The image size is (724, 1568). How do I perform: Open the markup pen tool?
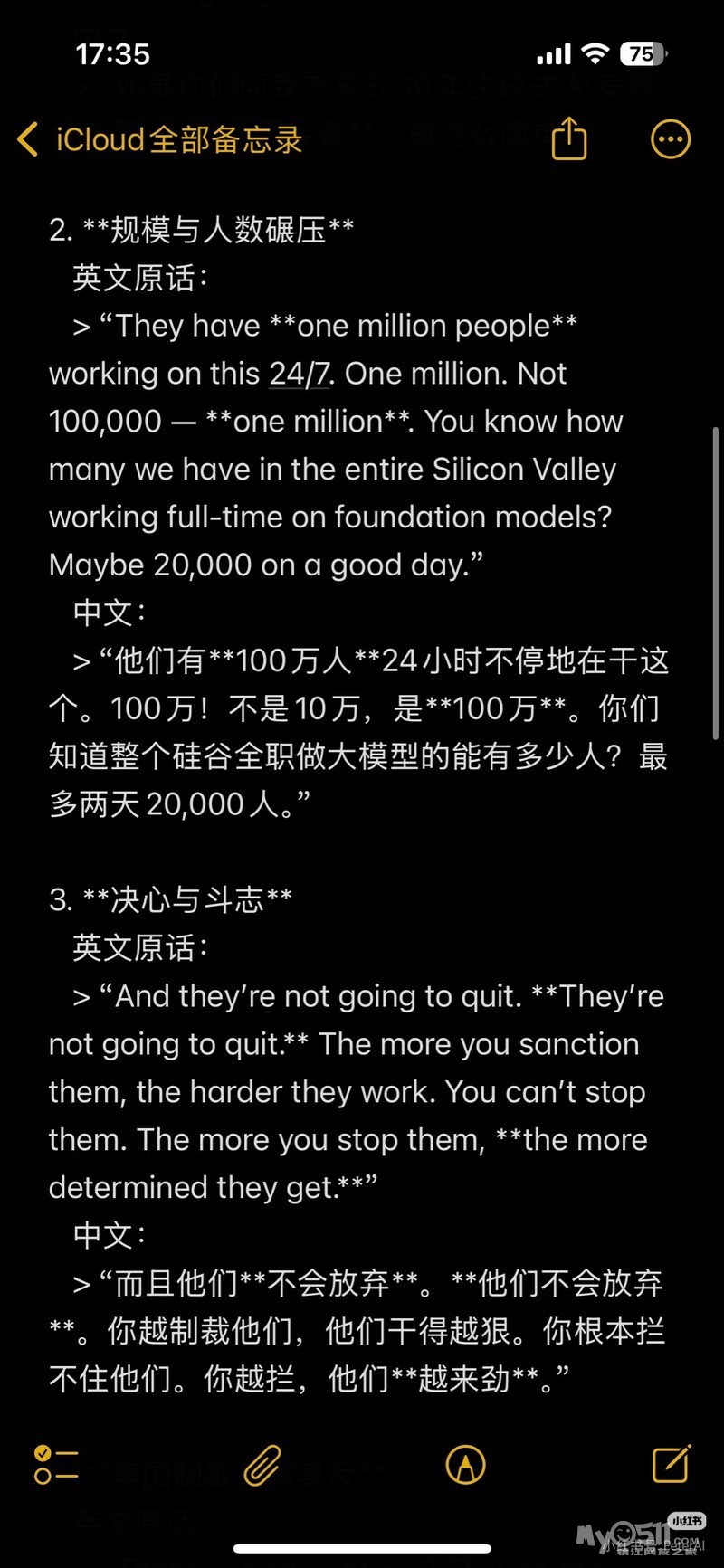(466, 1464)
